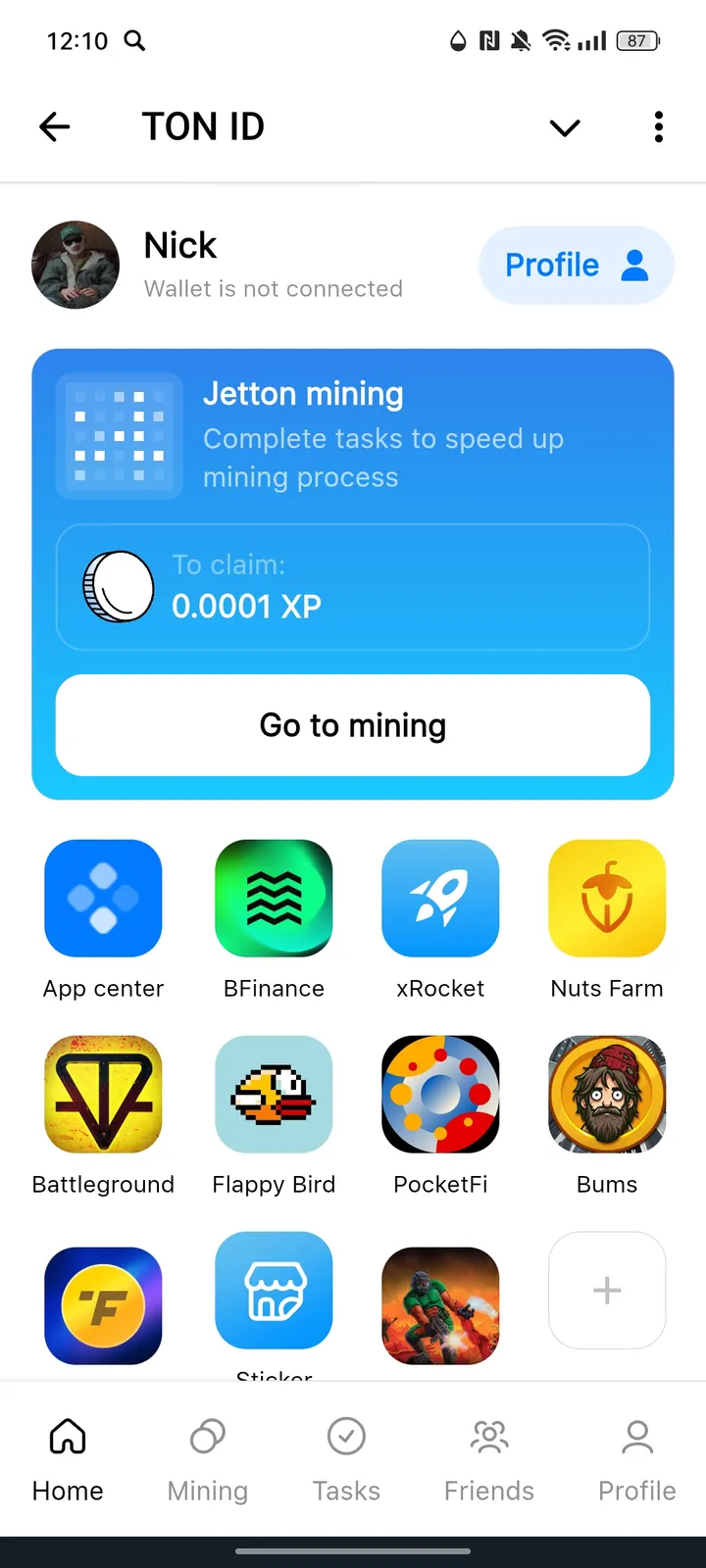Launch the BFinance app
This screenshot has width=706, height=1568.
pyautogui.click(x=274, y=899)
